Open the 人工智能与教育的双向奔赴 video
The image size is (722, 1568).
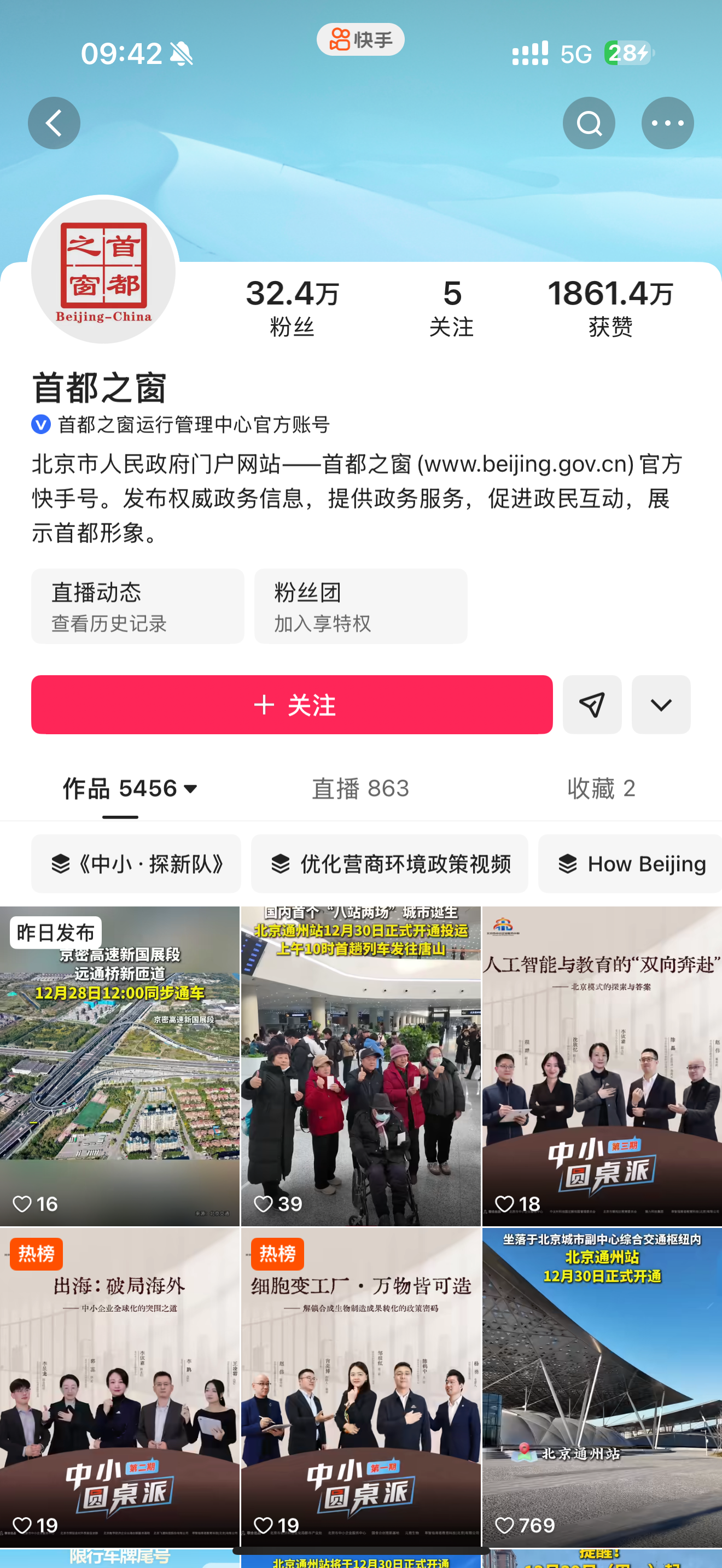(602, 1065)
